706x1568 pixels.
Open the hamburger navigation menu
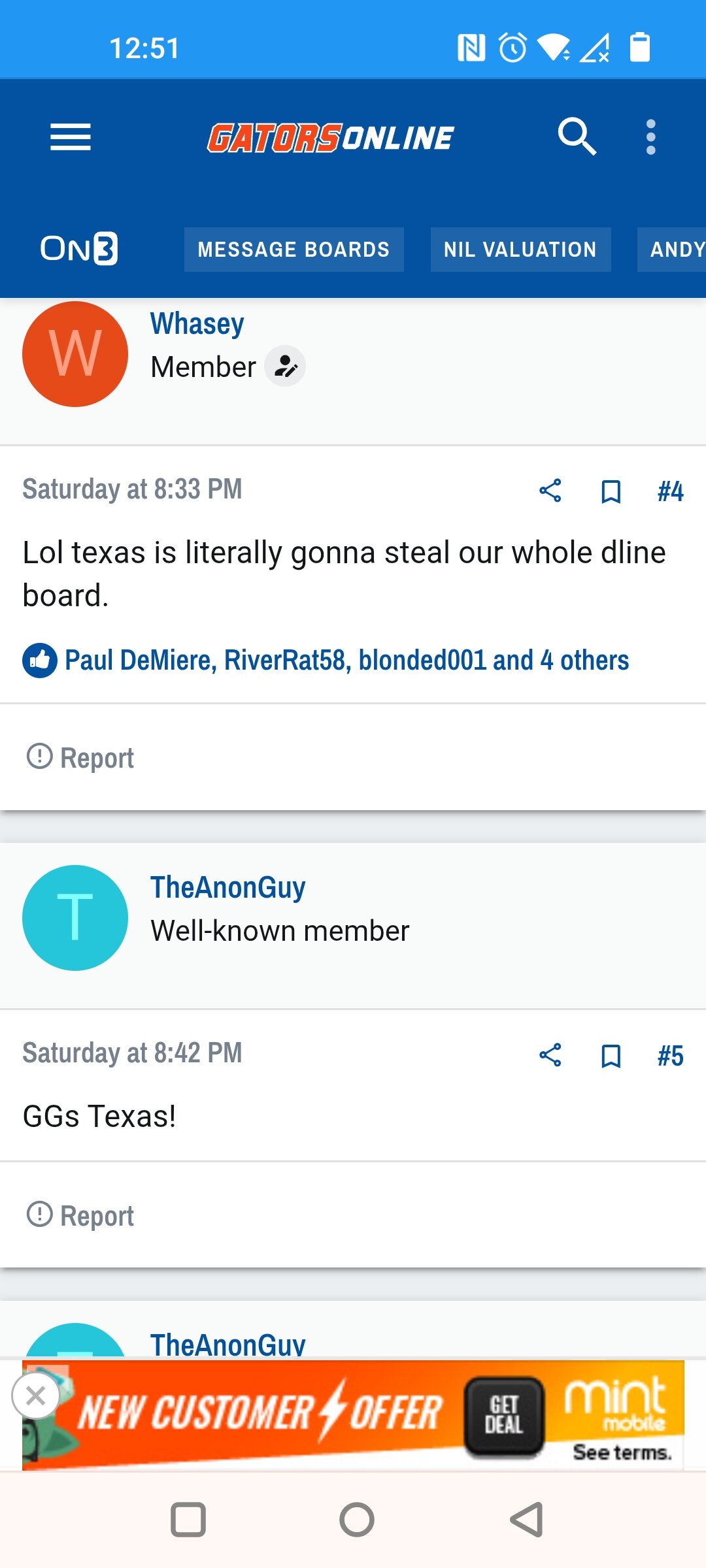(71, 137)
